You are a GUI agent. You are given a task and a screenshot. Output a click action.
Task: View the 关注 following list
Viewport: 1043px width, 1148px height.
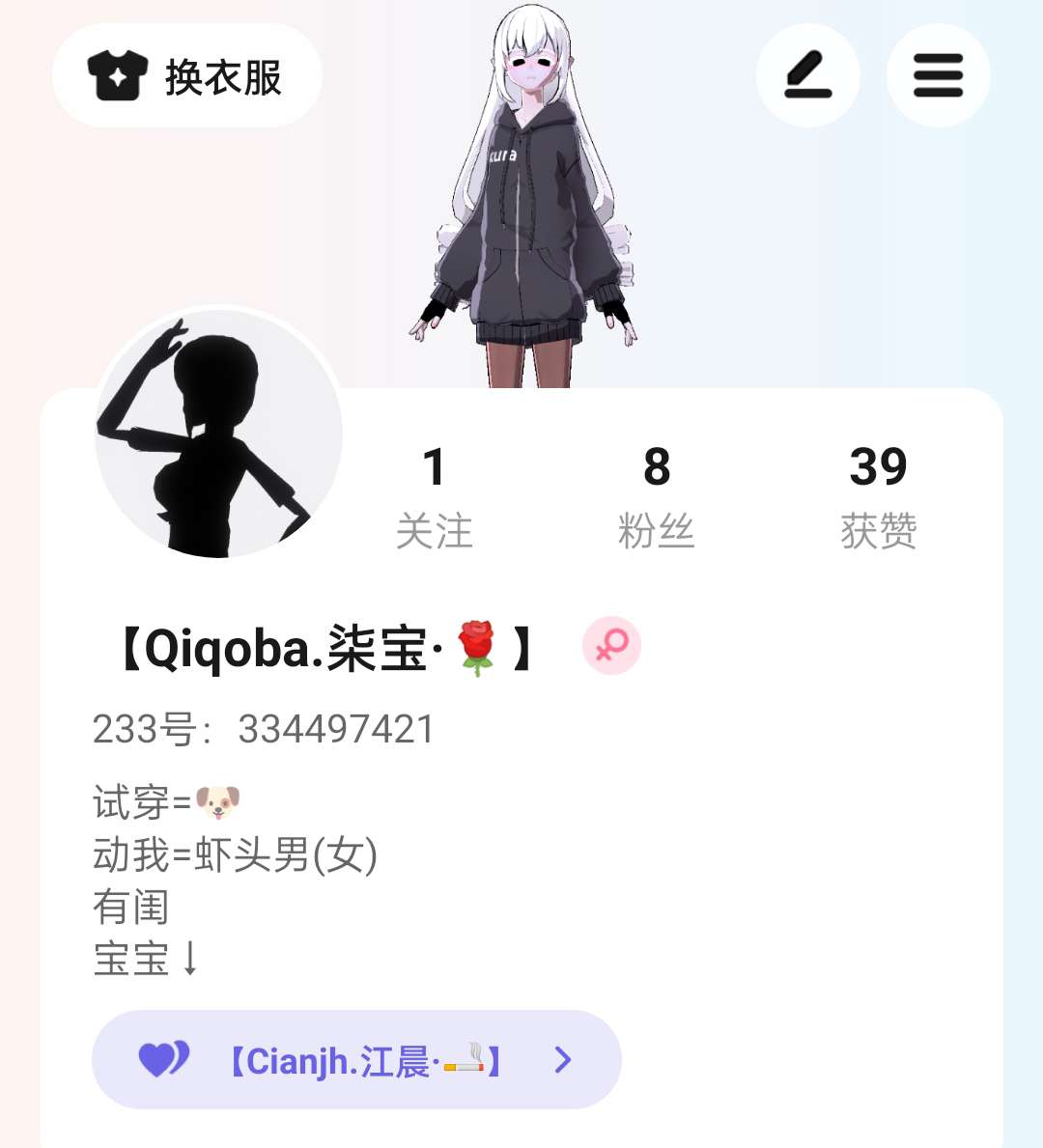pos(434,496)
